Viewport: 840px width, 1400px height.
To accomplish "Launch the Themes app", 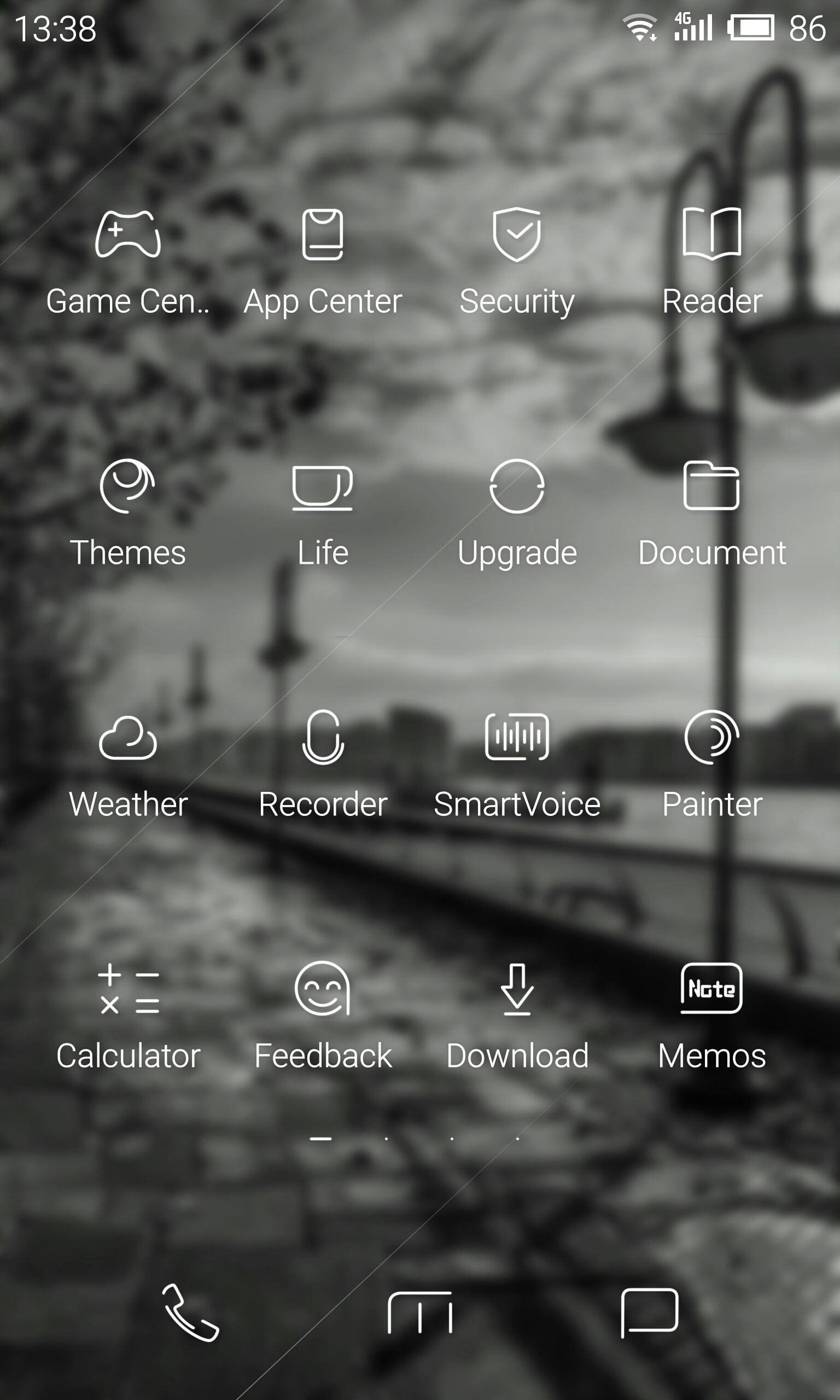I will 128,486.
